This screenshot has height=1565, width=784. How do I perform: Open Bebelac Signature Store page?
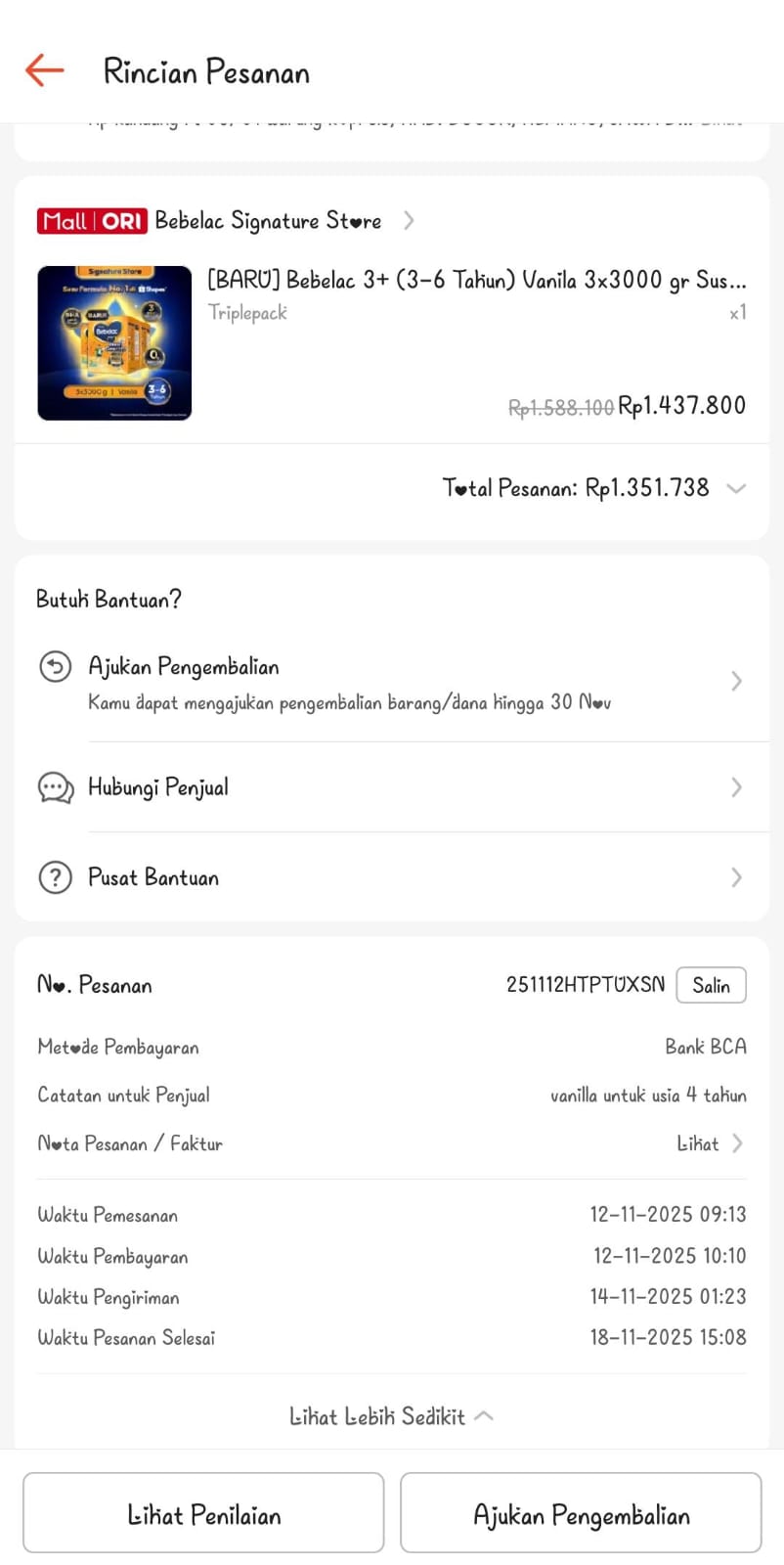[x=267, y=221]
